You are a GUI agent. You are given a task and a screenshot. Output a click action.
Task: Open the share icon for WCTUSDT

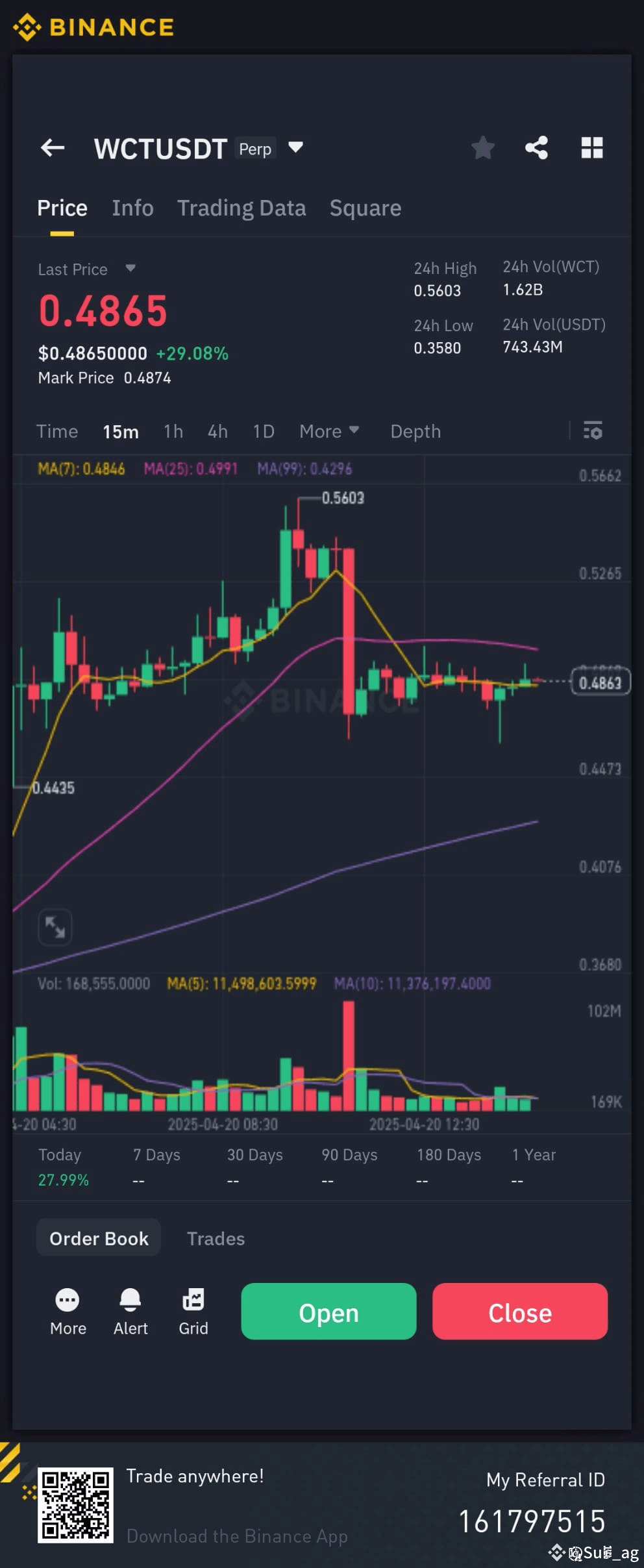tap(538, 148)
